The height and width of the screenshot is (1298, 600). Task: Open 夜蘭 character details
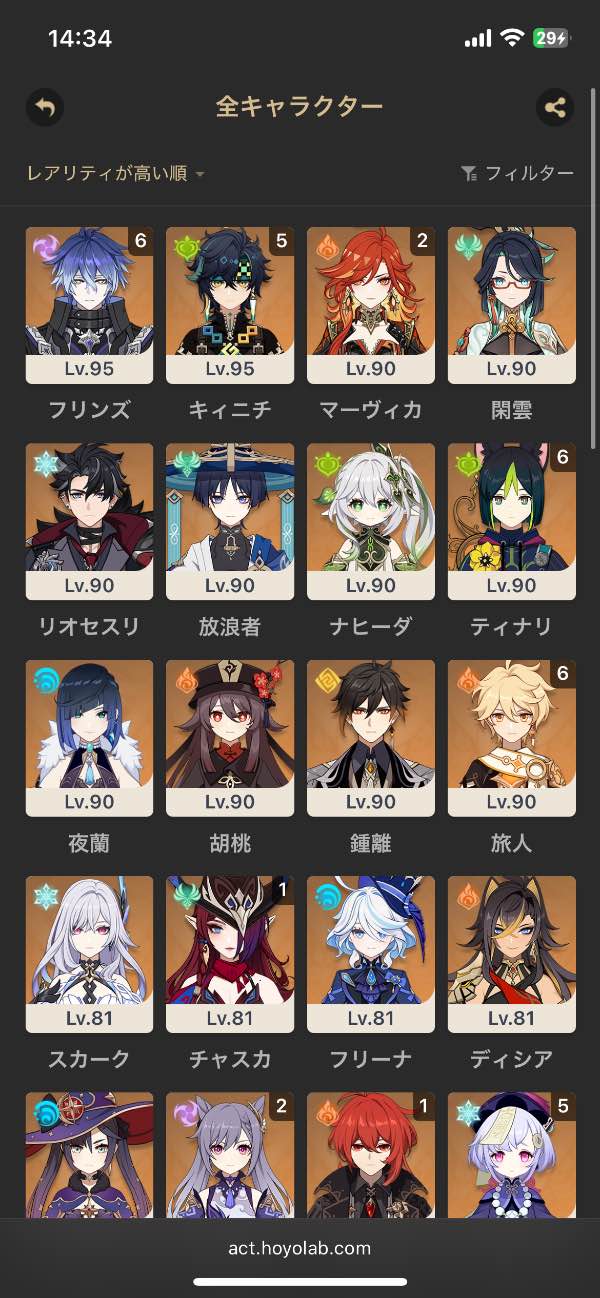(89, 737)
